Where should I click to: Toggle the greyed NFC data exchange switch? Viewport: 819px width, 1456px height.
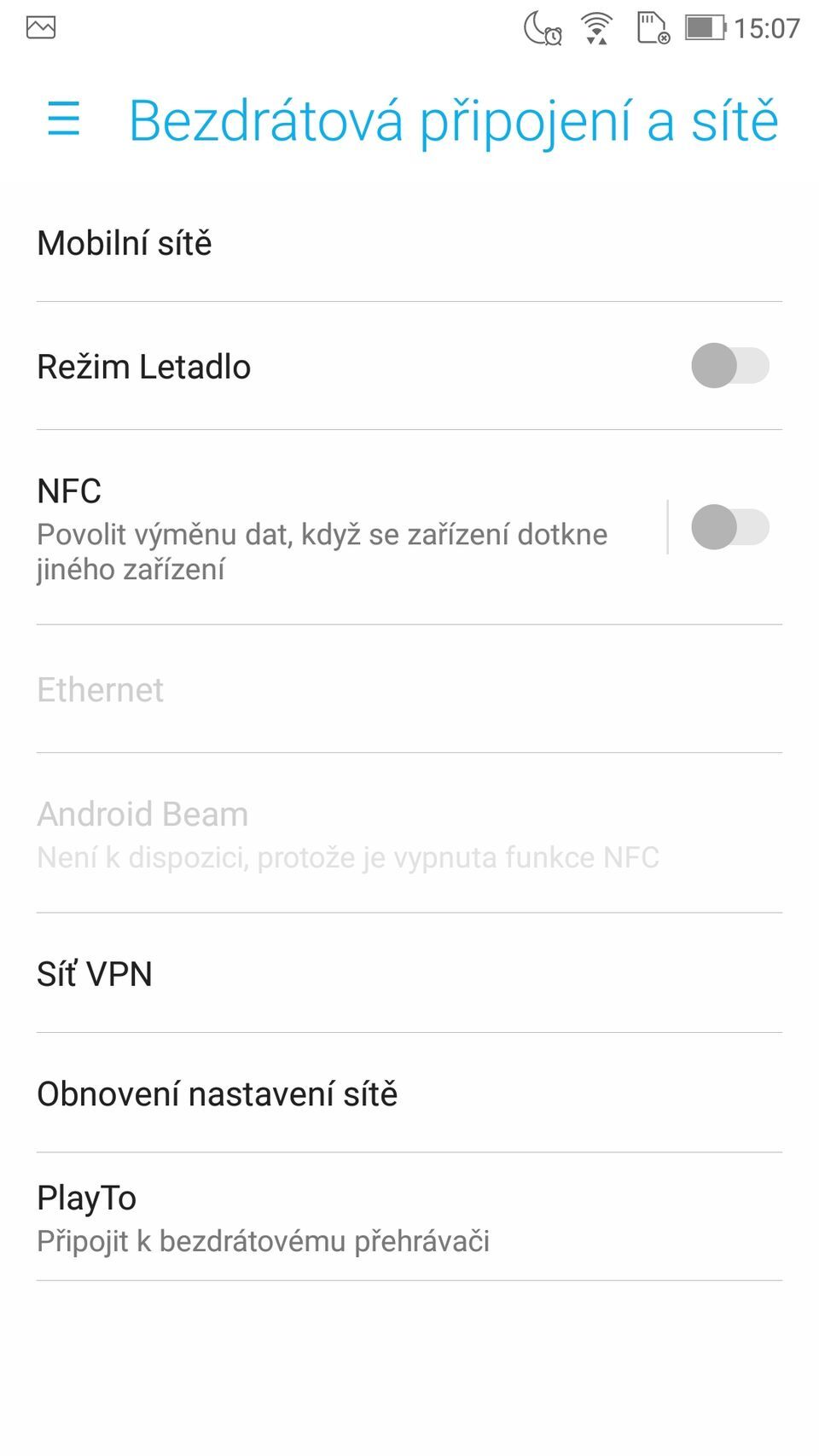(730, 528)
